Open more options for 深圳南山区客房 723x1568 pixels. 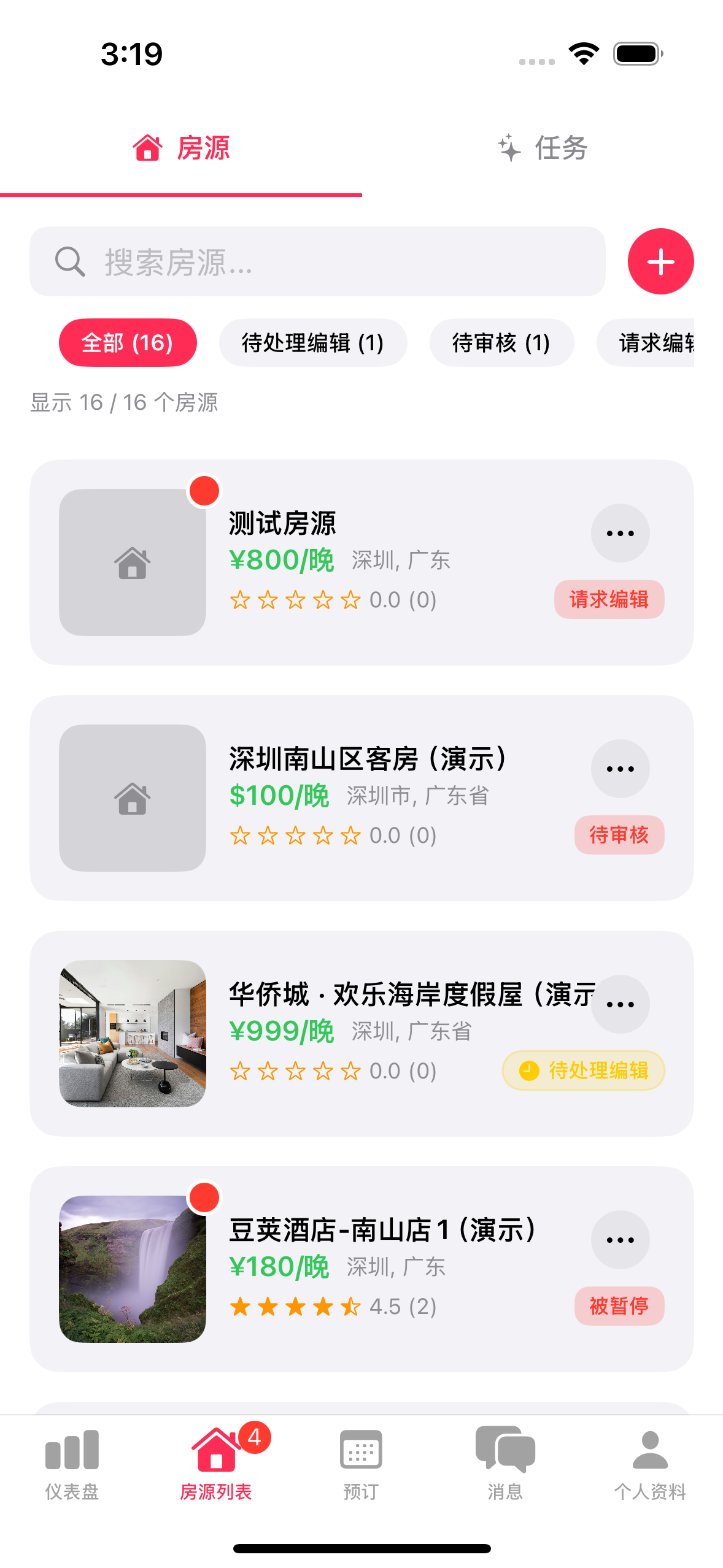point(620,769)
